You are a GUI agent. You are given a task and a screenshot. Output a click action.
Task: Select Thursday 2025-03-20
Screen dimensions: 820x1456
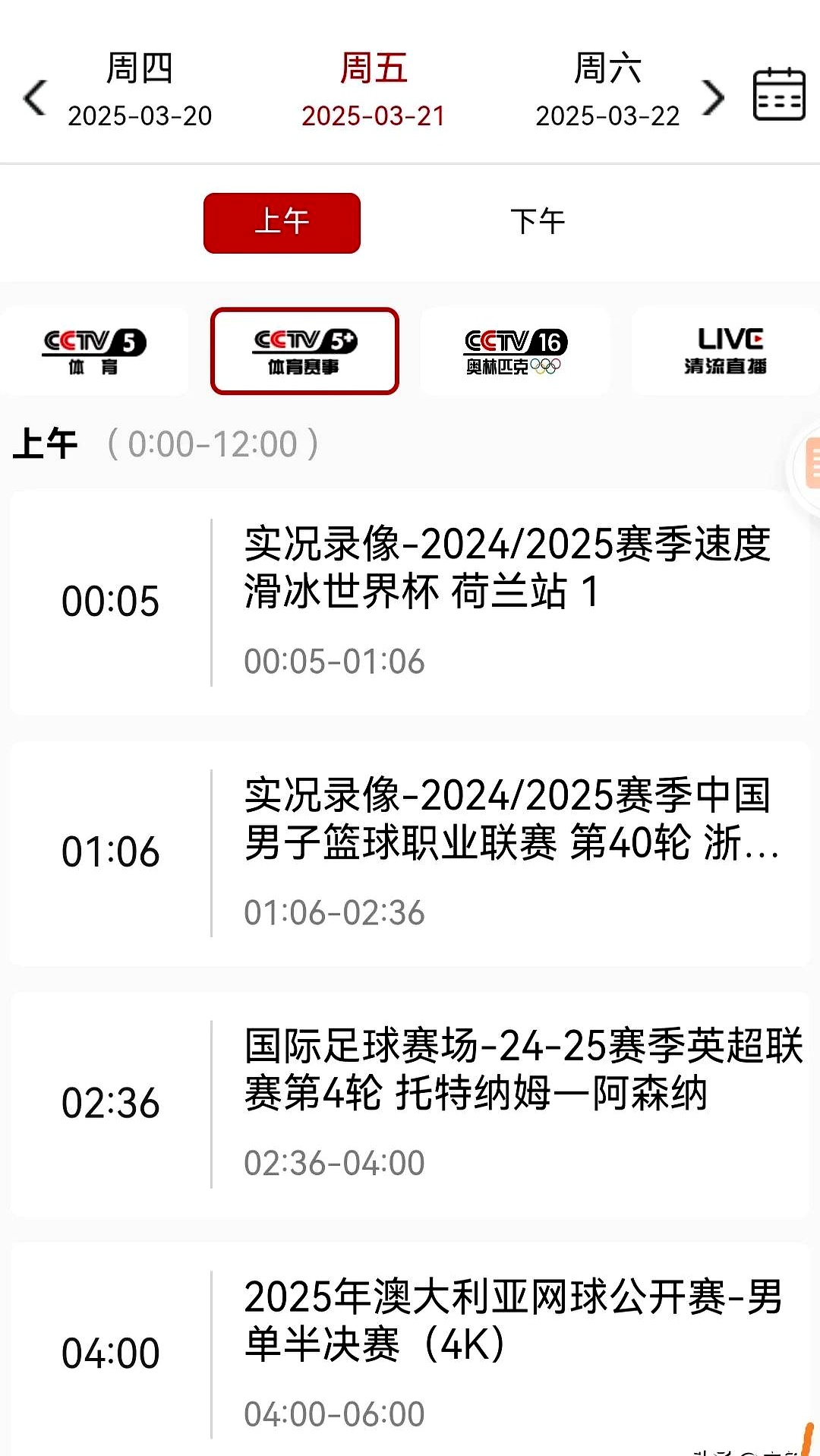pos(140,90)
